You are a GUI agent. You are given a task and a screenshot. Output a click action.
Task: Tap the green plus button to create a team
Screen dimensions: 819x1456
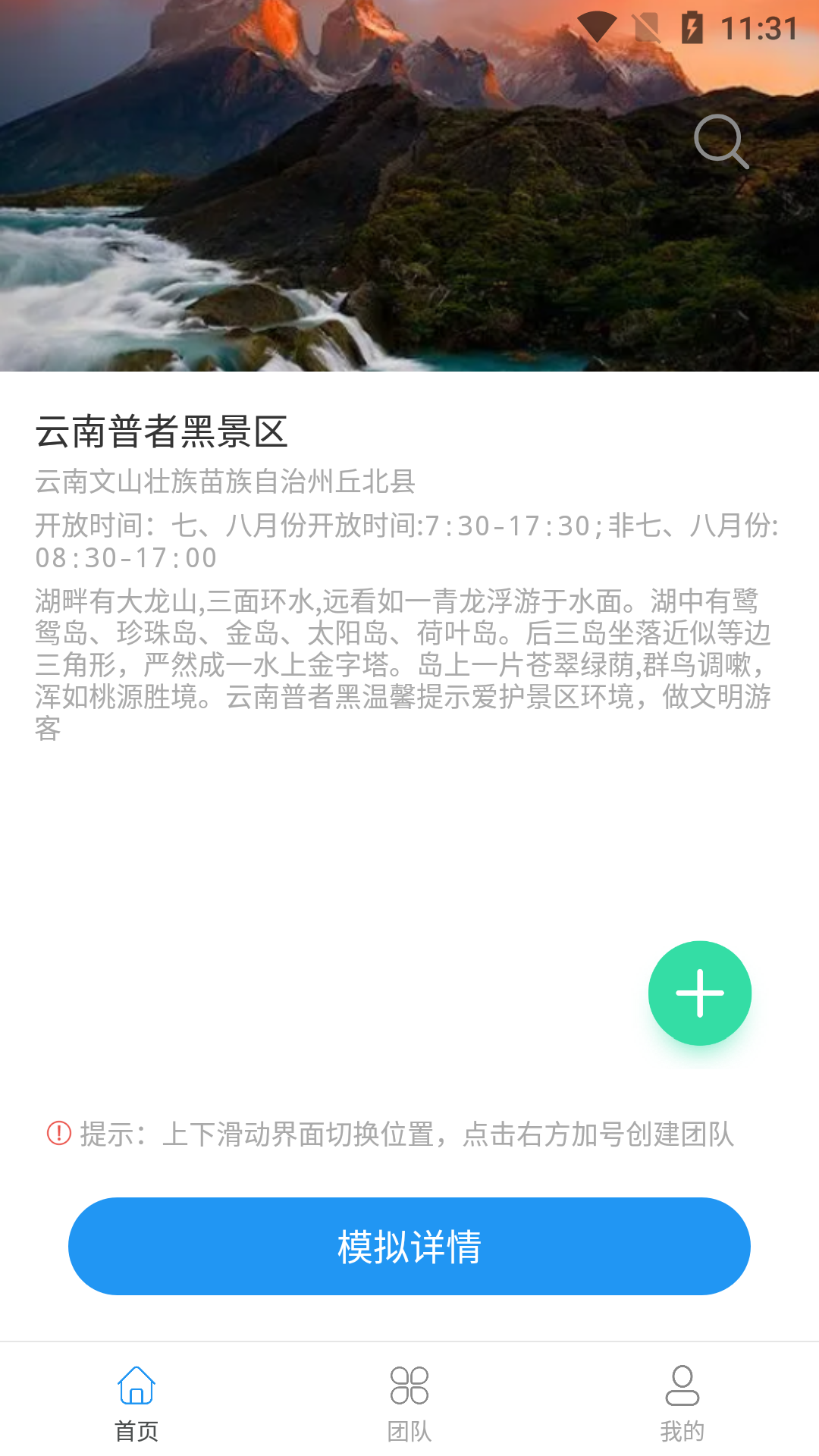[699, 993]
